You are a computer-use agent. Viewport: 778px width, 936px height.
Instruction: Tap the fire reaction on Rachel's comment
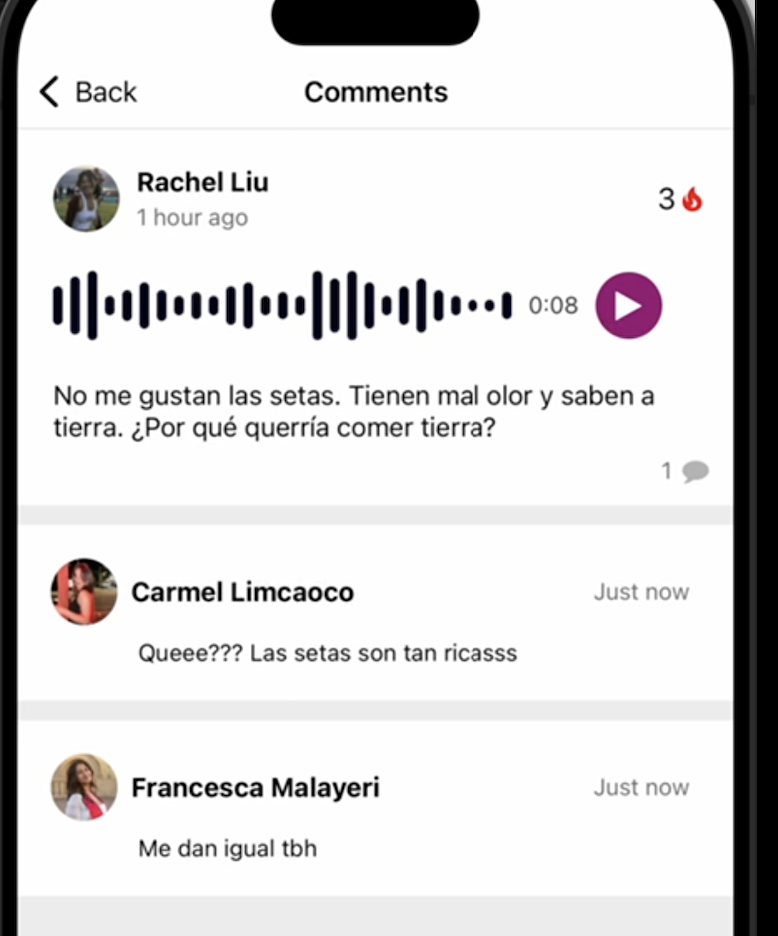tap(691, 200)
